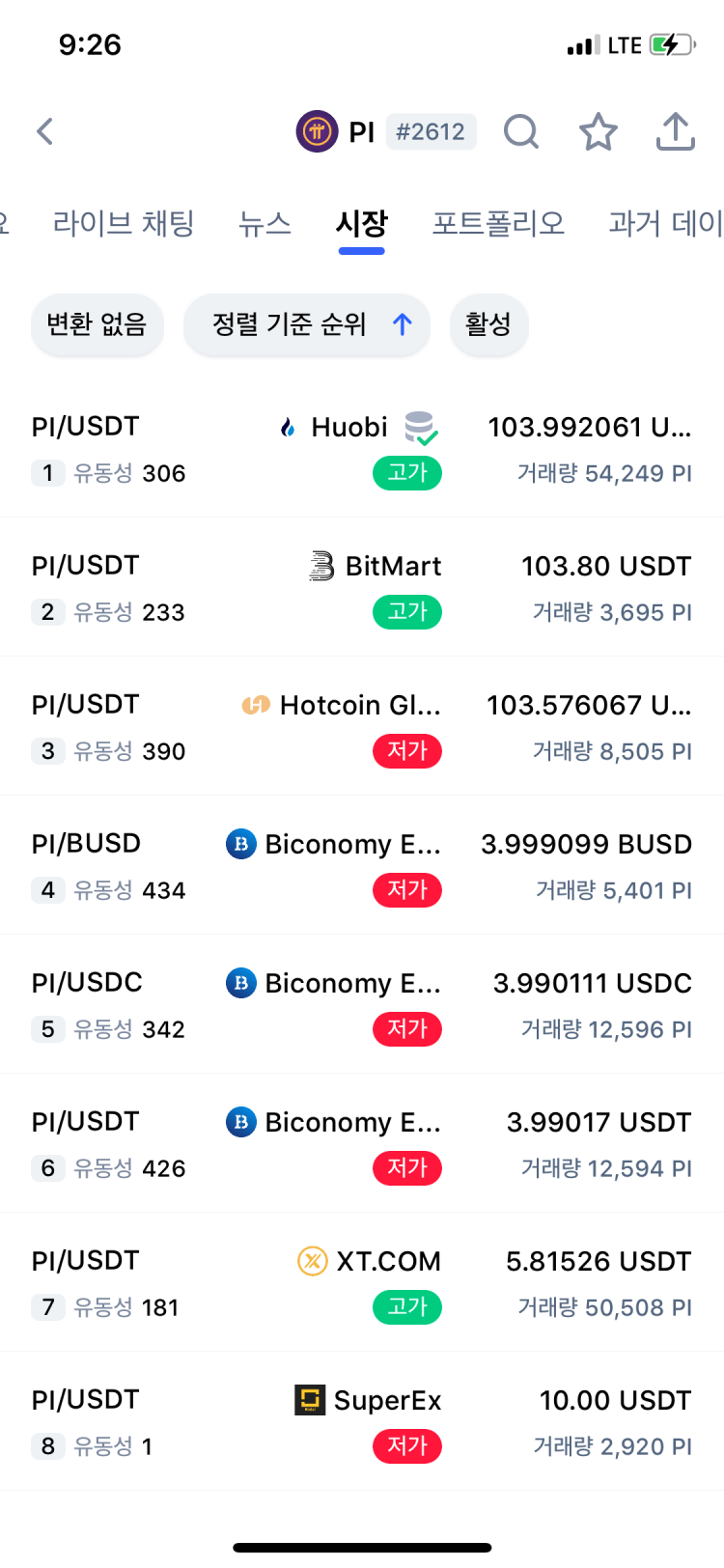The height and width of the screenshot is (1568, 724).
Task: Switch to the 라이브 채팅 tab
Action: point(124,223)
